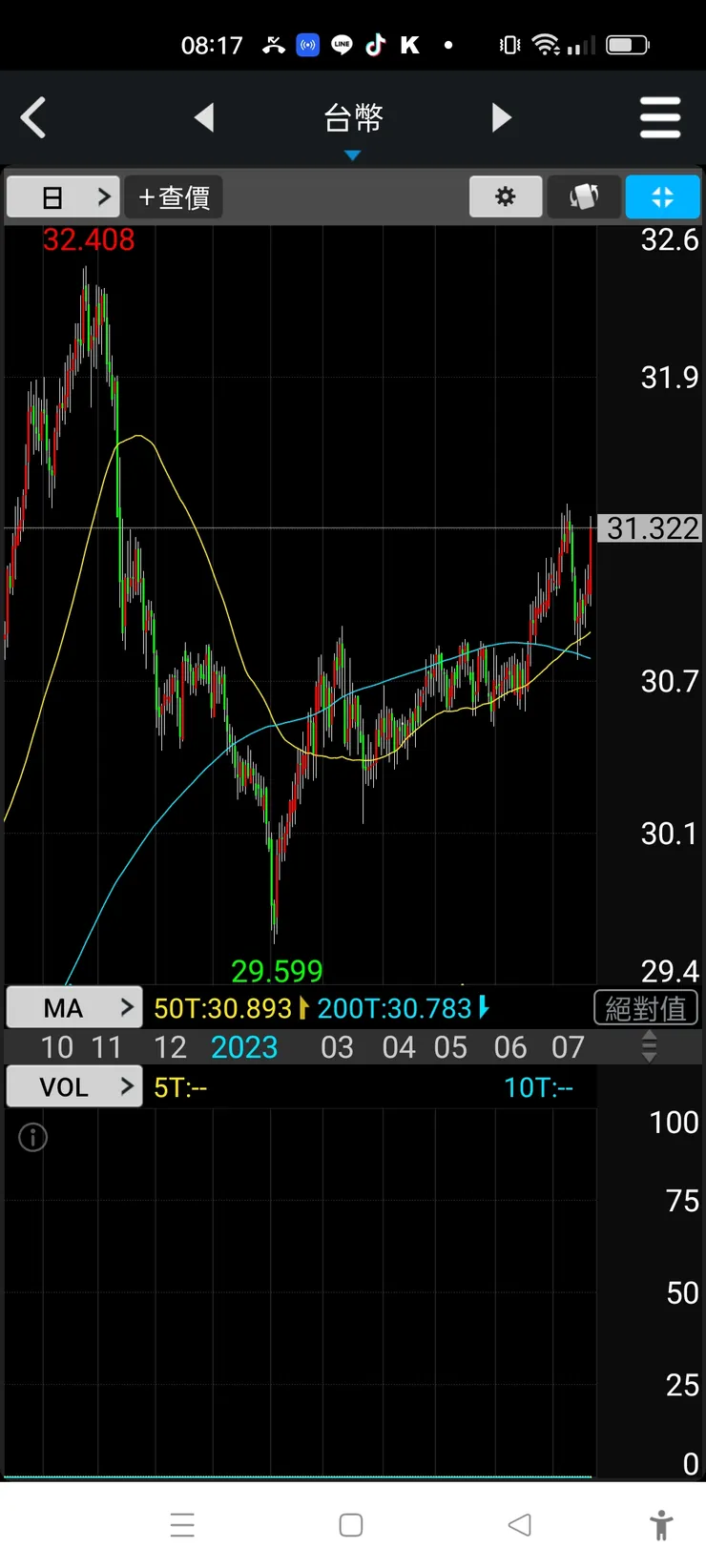Open the hamburger menu
The height and width of the screenshot is (1568, 706).
coord(660,118)
